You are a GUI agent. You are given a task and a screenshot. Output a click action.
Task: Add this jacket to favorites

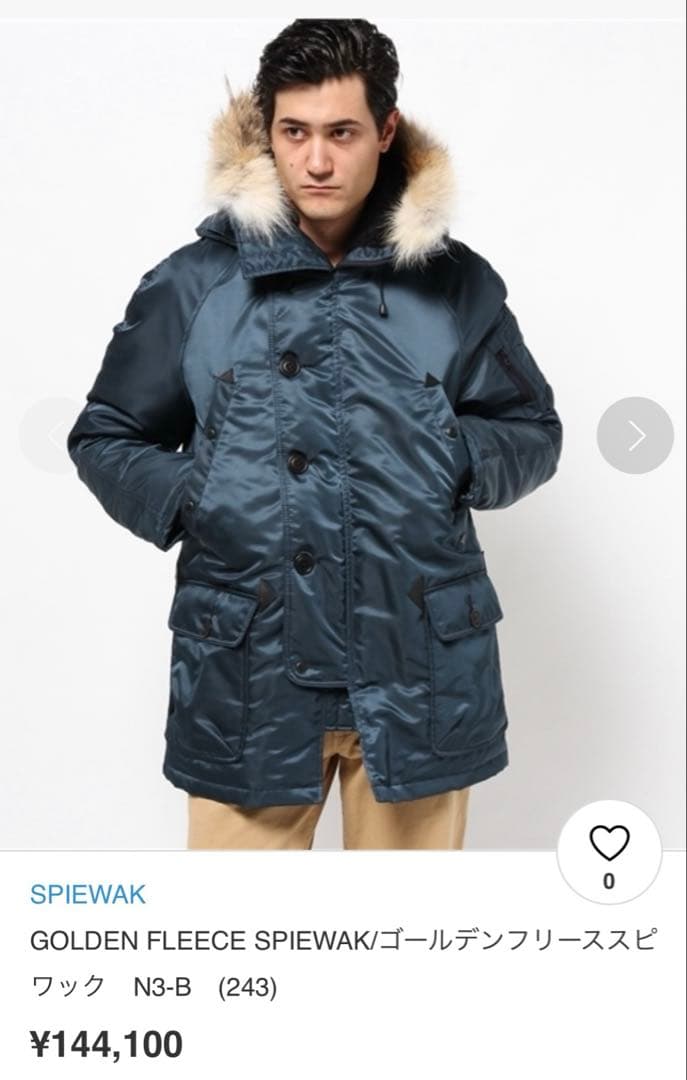click(608, 852)
